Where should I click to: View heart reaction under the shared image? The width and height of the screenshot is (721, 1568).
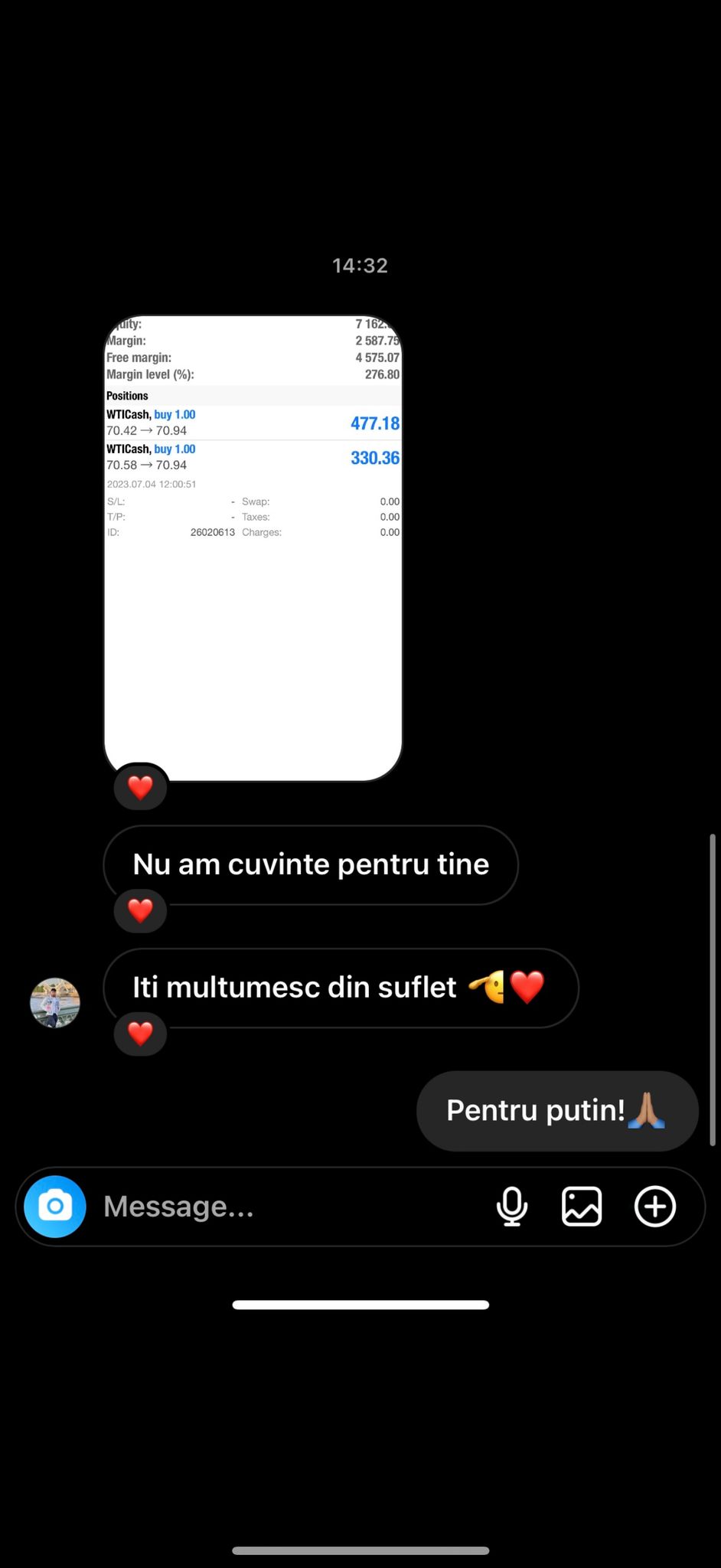140,787
